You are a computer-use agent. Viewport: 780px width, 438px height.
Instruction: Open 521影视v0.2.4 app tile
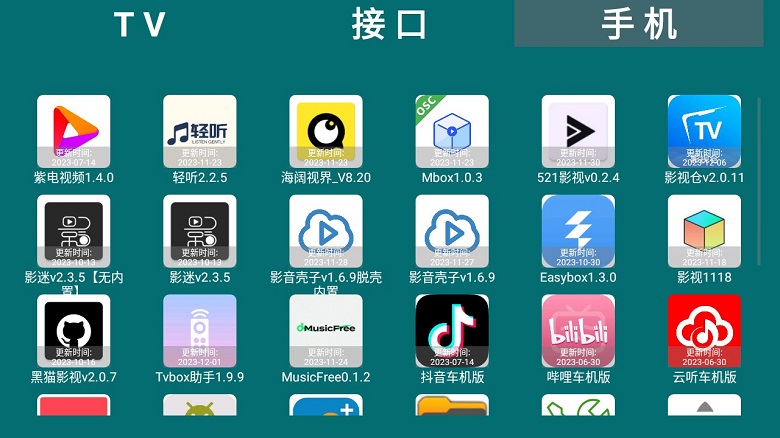click(578, 132)
